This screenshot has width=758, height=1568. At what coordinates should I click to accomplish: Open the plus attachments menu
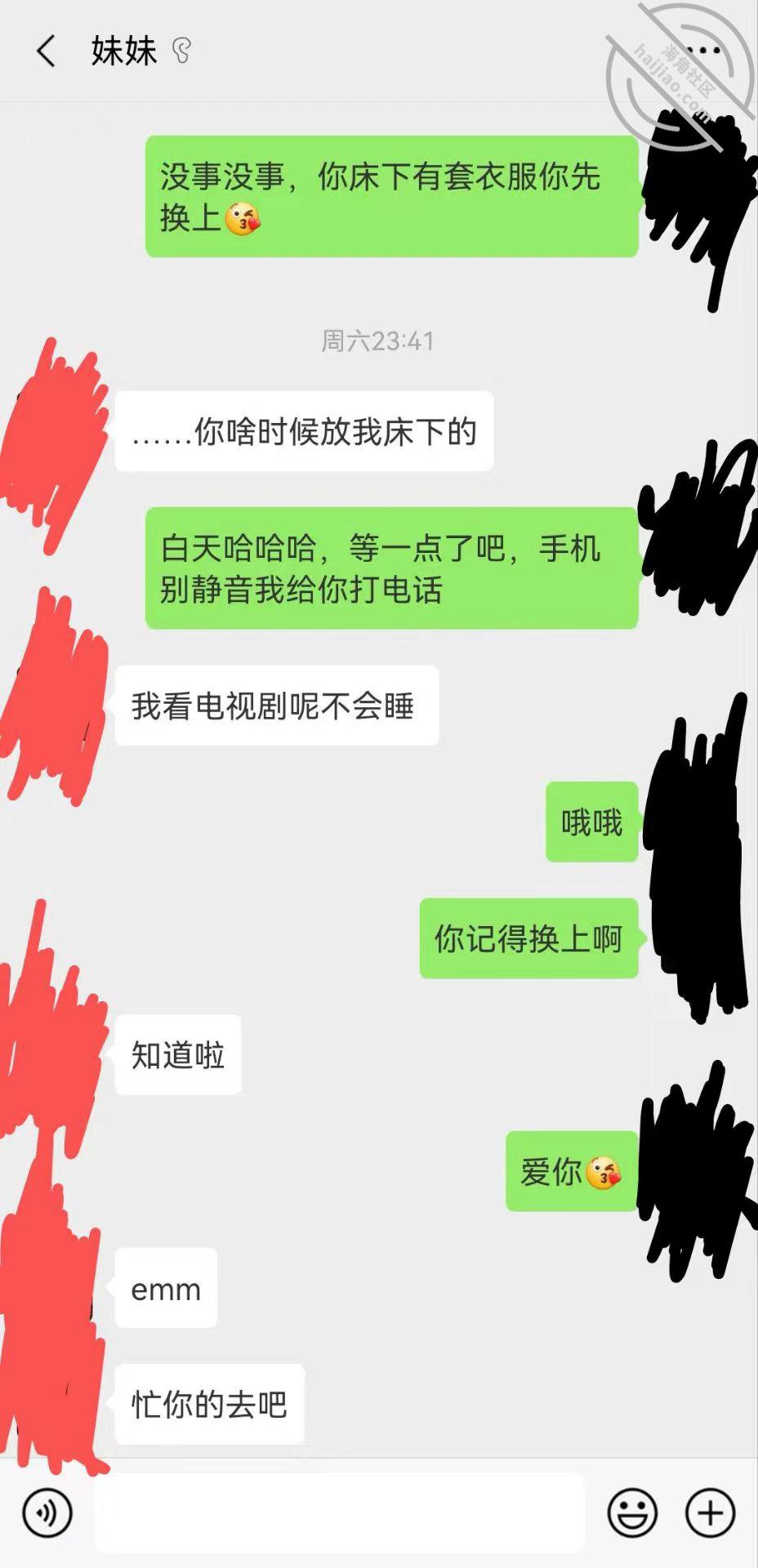tap(710, 1513)
